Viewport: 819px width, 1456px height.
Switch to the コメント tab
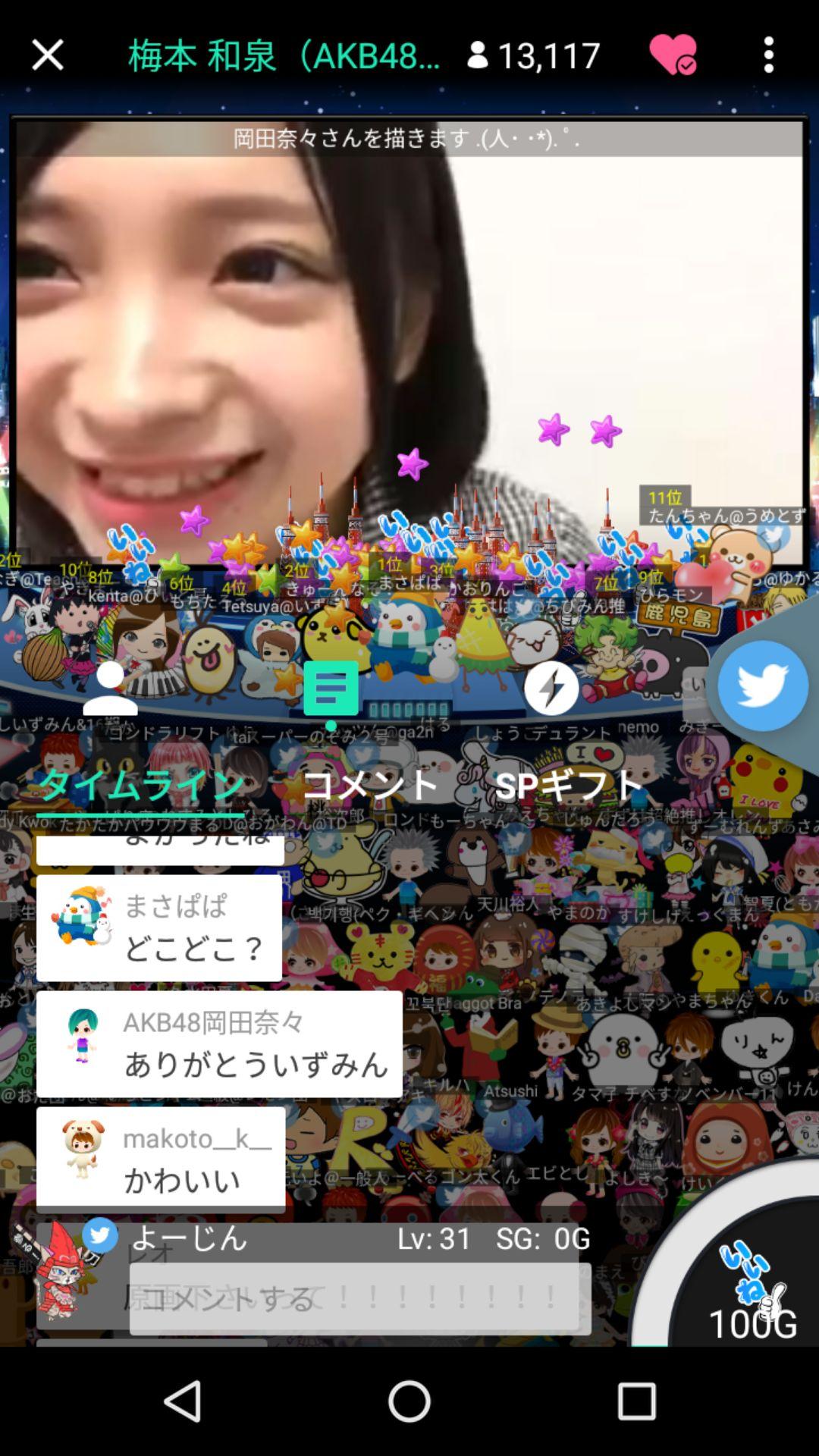tap(370, 786)
